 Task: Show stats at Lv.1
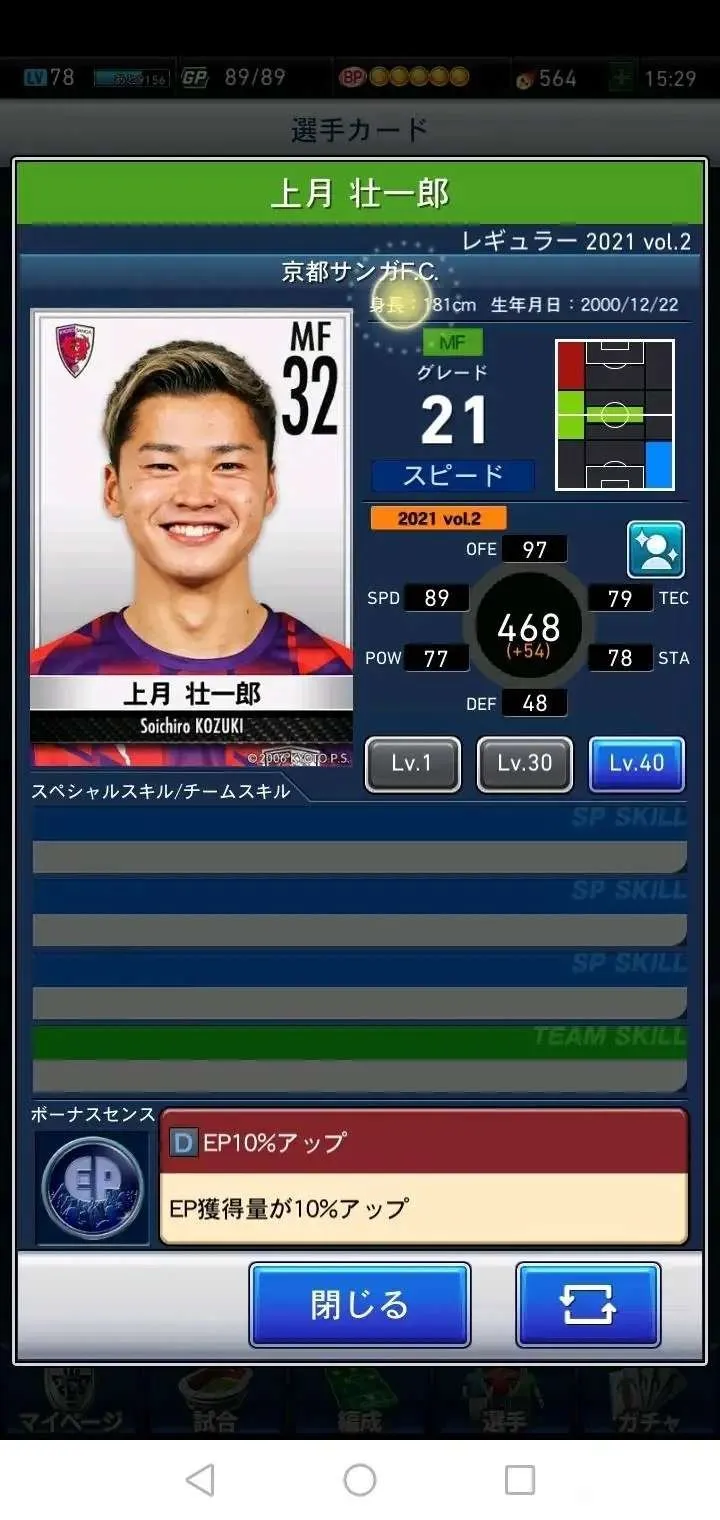click(412, 764)
